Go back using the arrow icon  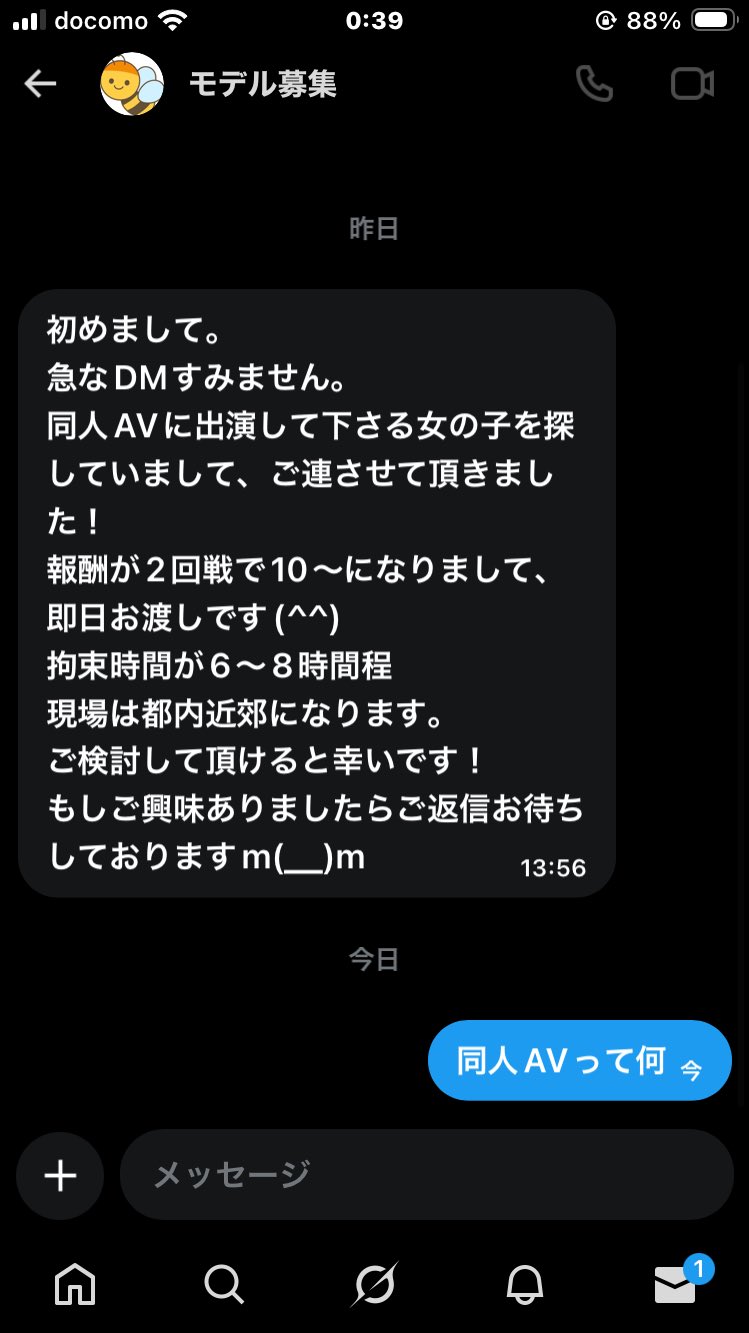pos(40,85)
